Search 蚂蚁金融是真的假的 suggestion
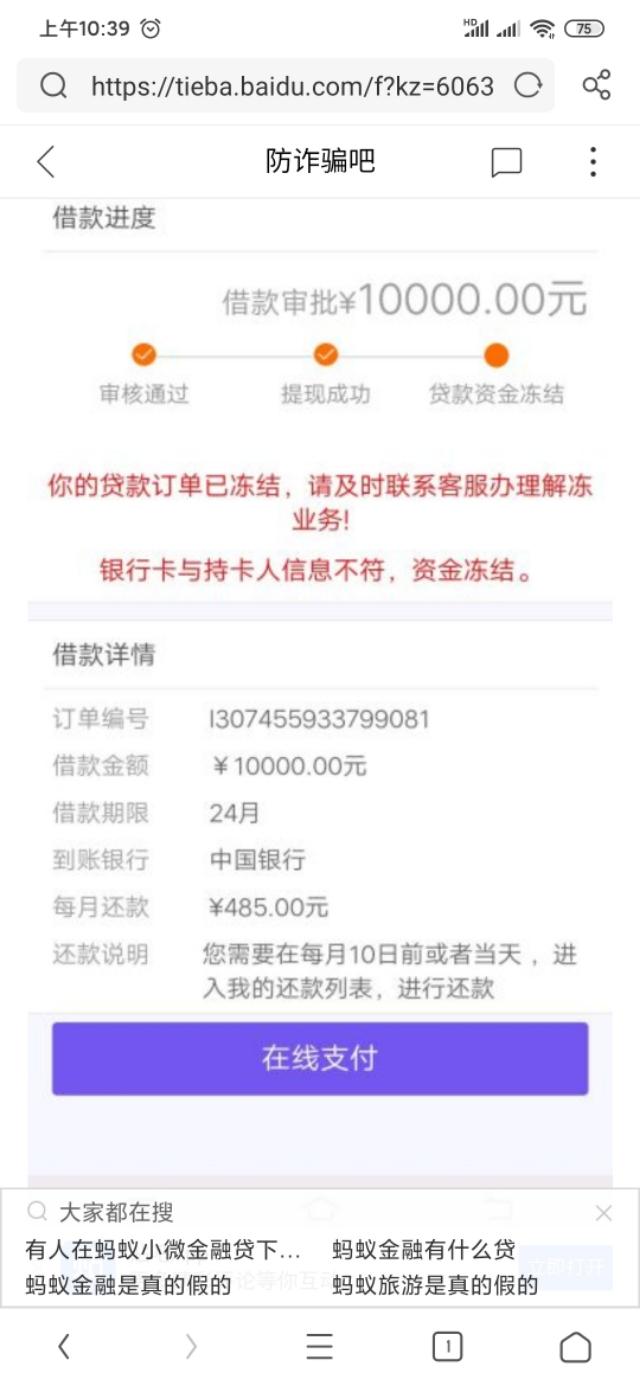The image size is (640, 1386). [x=128, y=1284]
